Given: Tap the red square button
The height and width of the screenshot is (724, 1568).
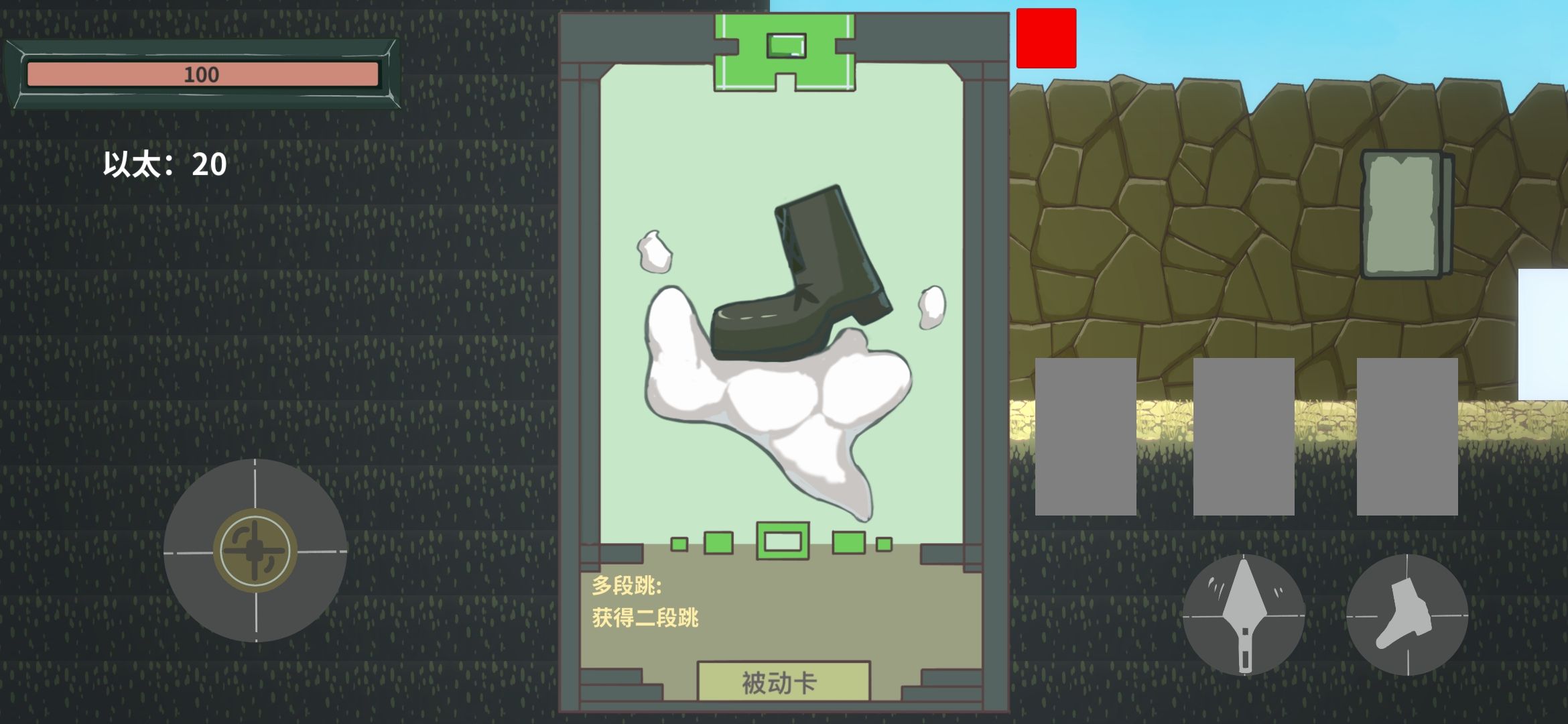Looking at the screenshot, I should (1046, 38).
